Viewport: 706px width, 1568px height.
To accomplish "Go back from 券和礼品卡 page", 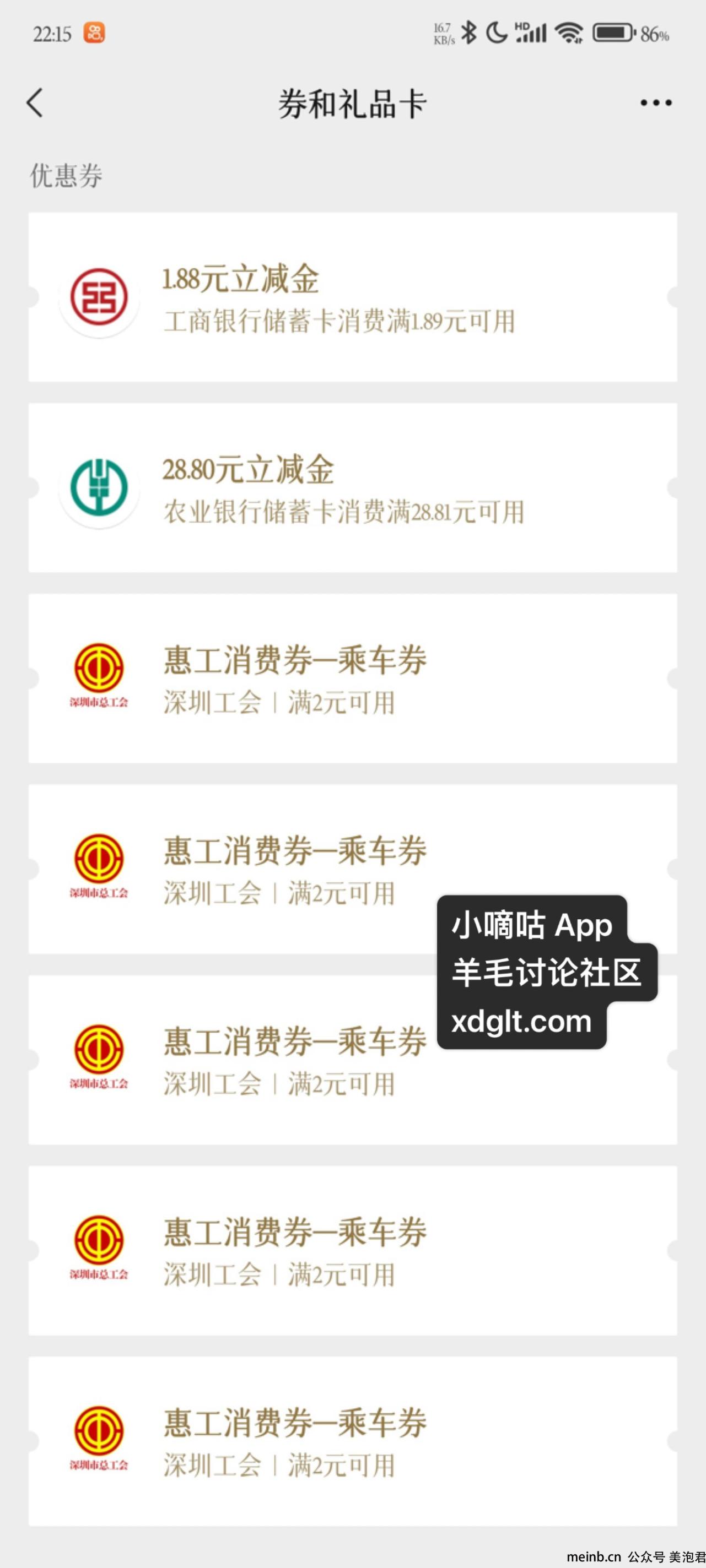I will 35,102.
